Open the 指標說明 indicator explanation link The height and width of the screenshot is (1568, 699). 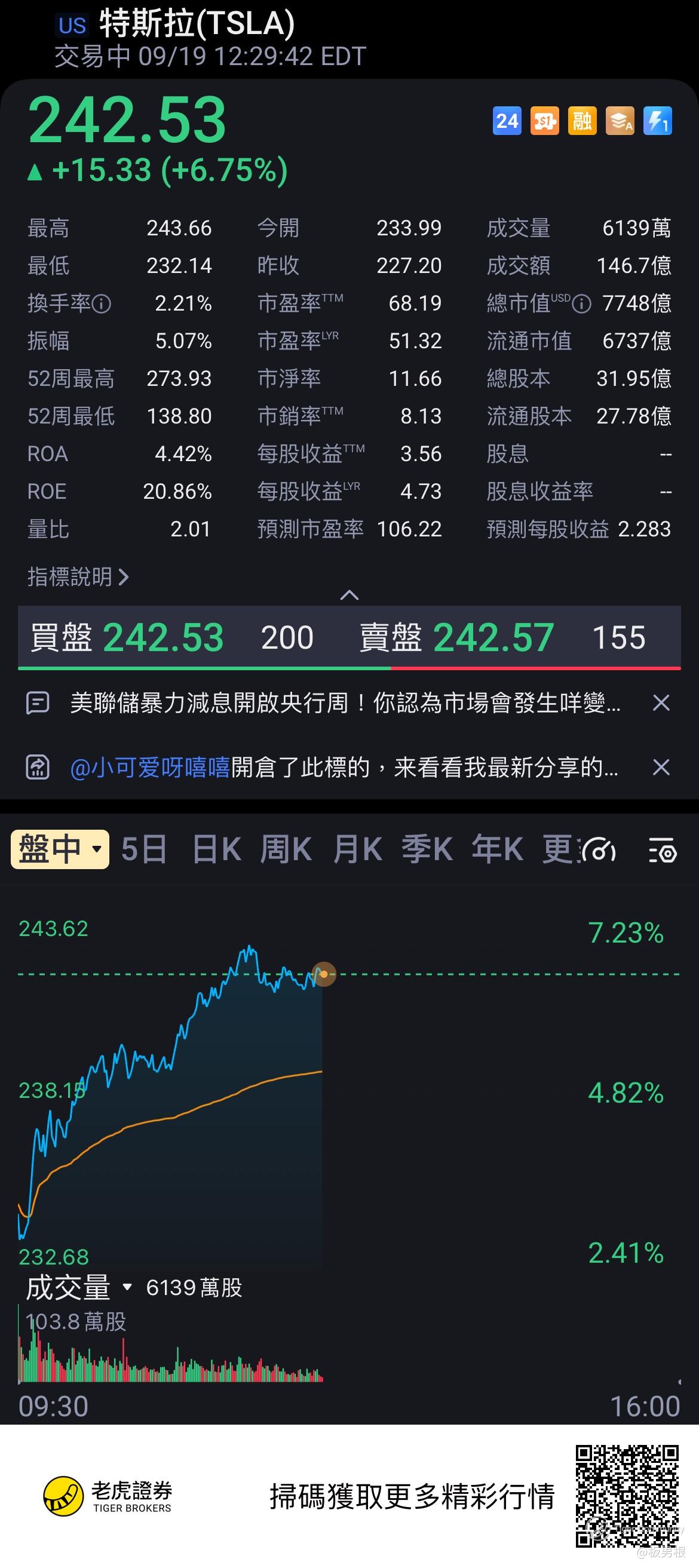click(78, 576)
